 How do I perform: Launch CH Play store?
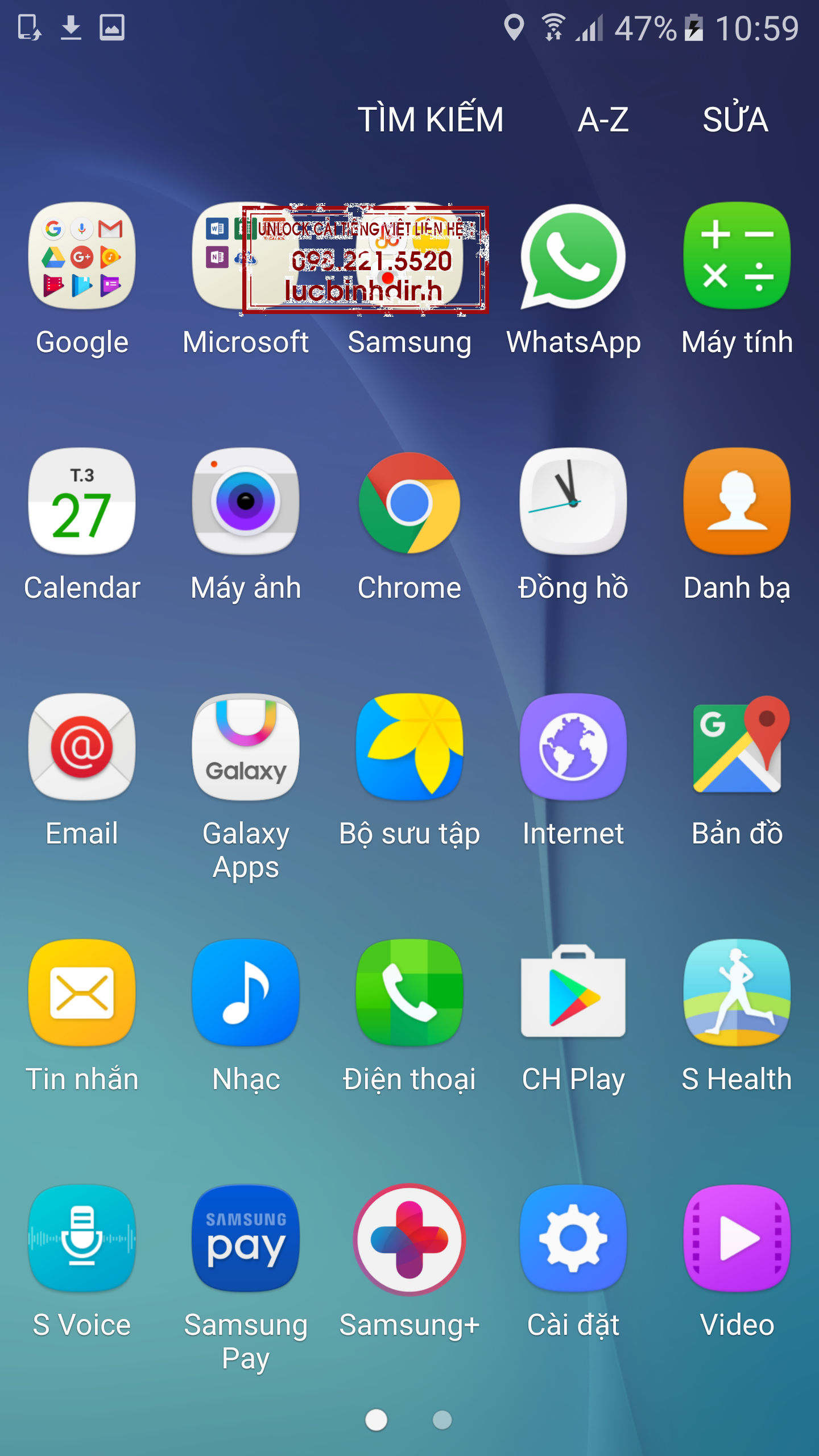(573, 995)
